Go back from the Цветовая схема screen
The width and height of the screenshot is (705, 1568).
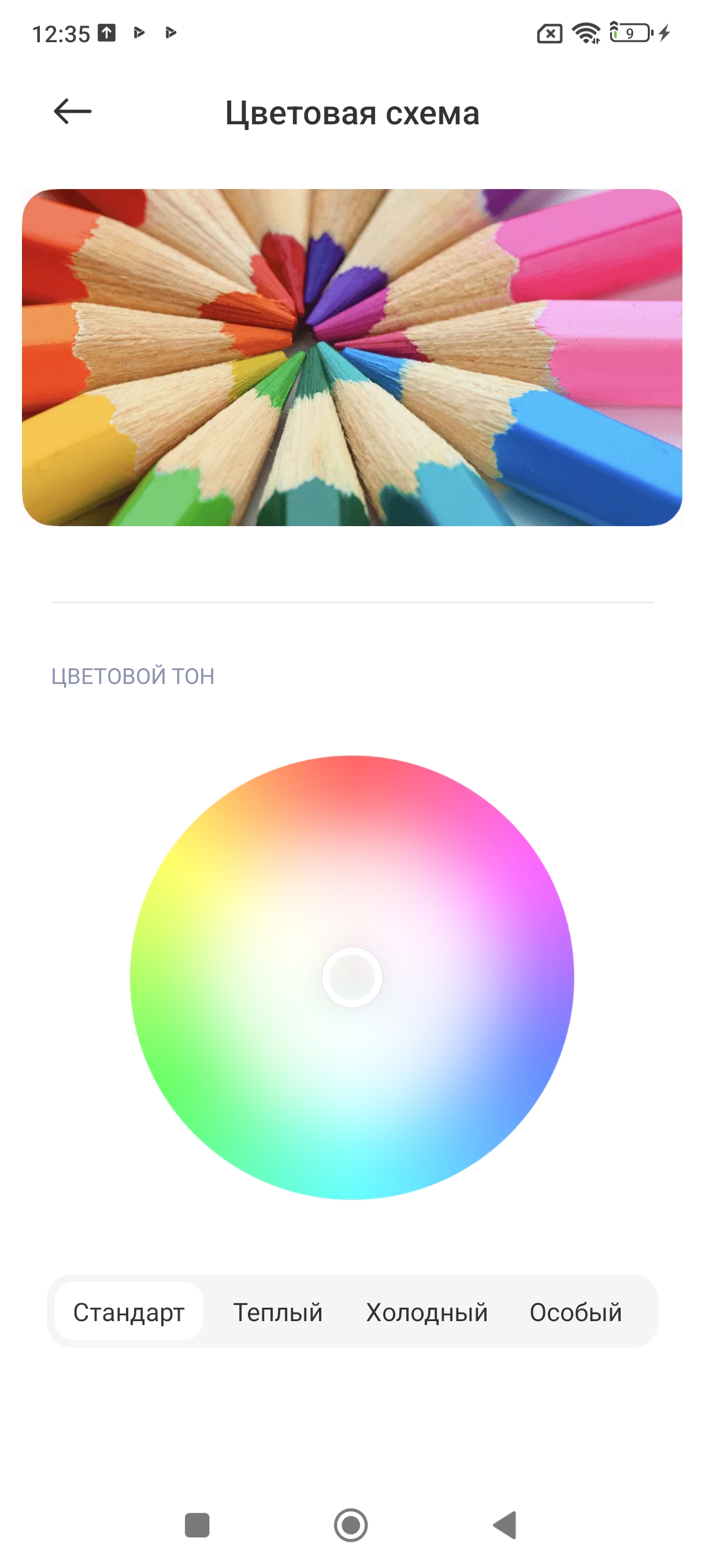[x=72, y=112]
